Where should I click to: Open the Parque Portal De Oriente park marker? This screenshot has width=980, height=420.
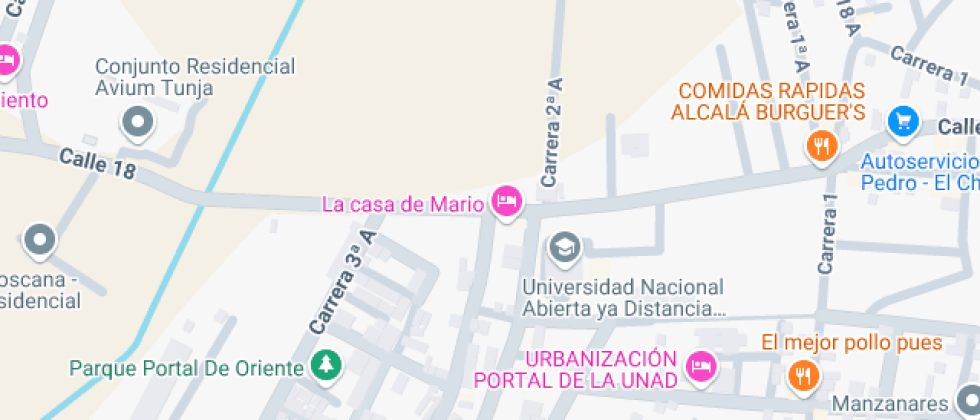(325, 366)
